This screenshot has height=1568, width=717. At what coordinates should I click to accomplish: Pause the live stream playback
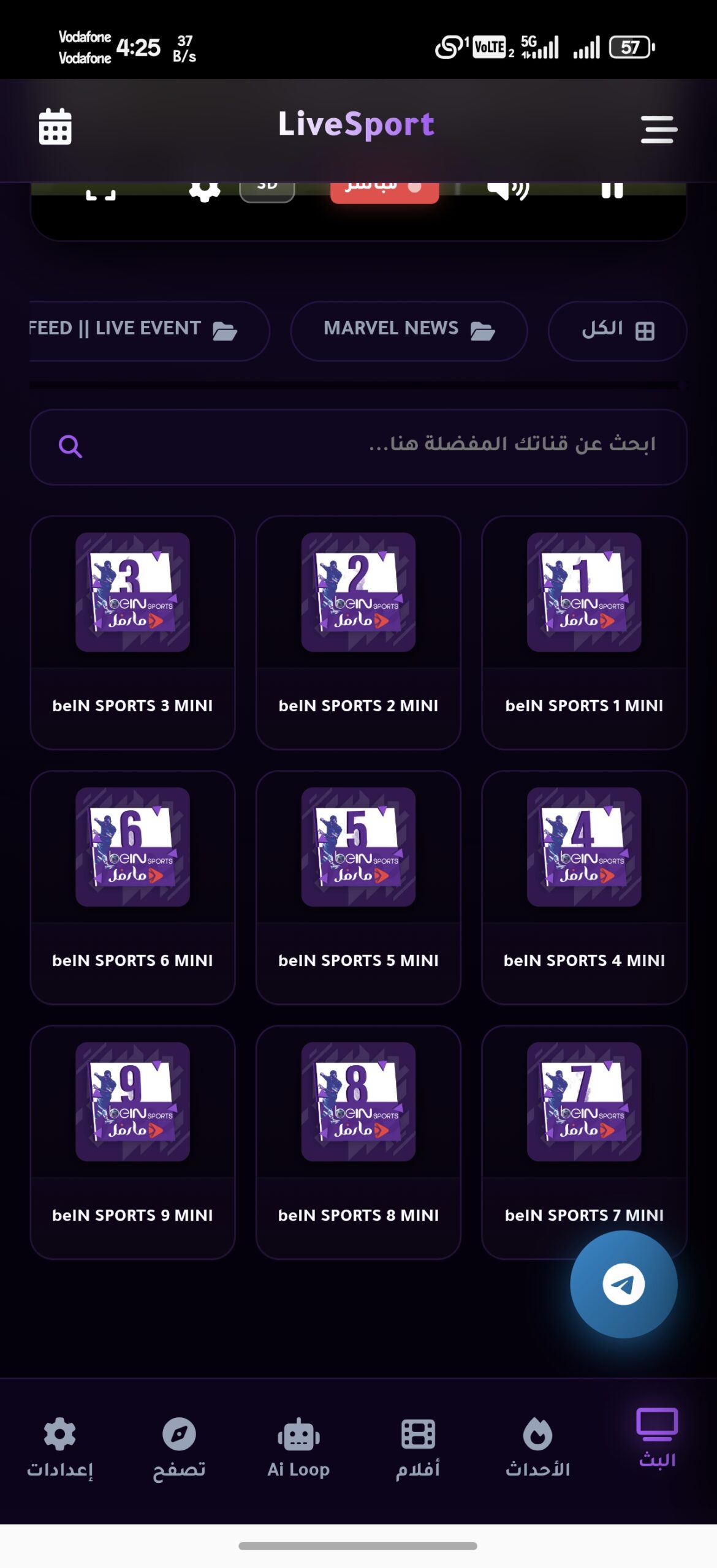click(611, 191)
